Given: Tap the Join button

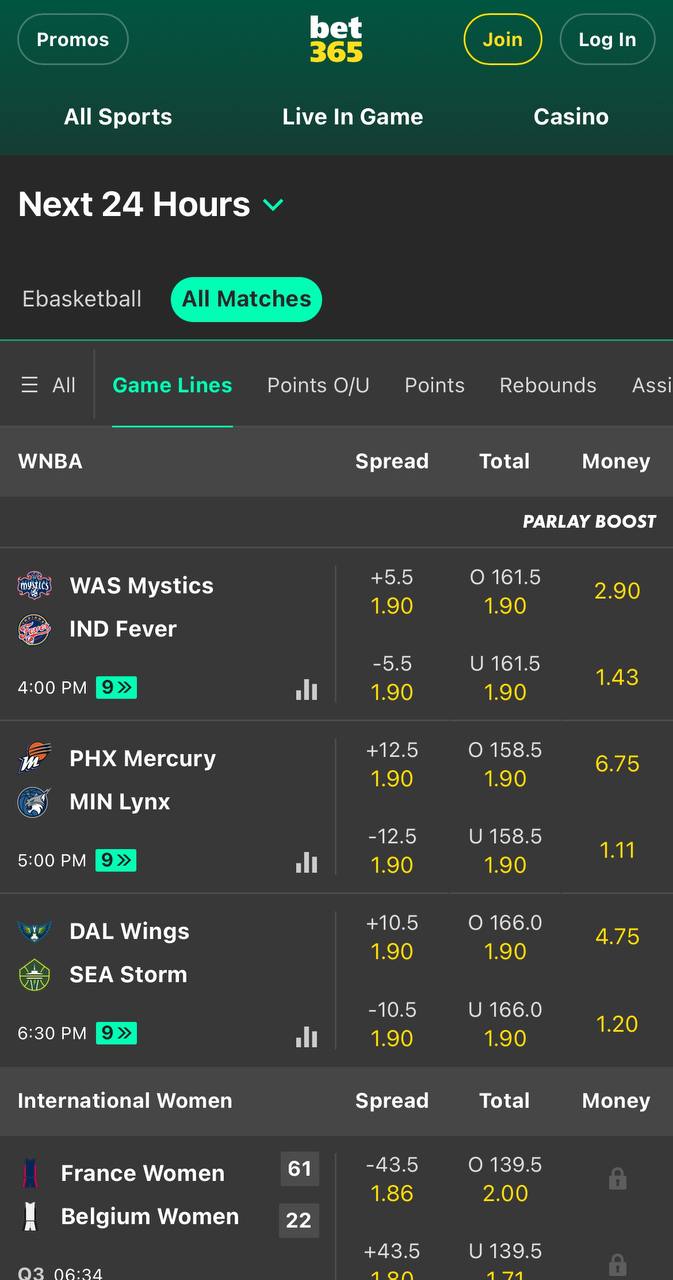Looking at the screenshot, I should (502, 40).
